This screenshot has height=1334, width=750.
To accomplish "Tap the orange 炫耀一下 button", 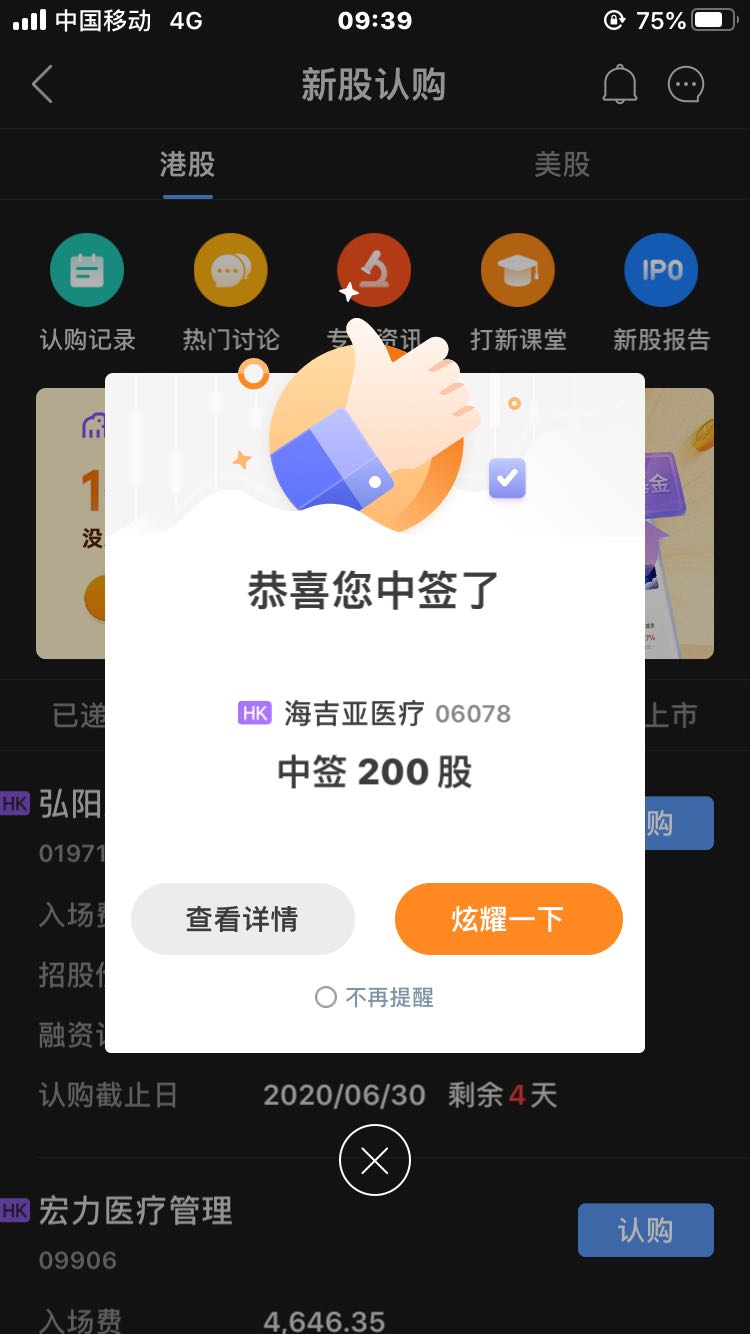I will click(x=509, y=919).
